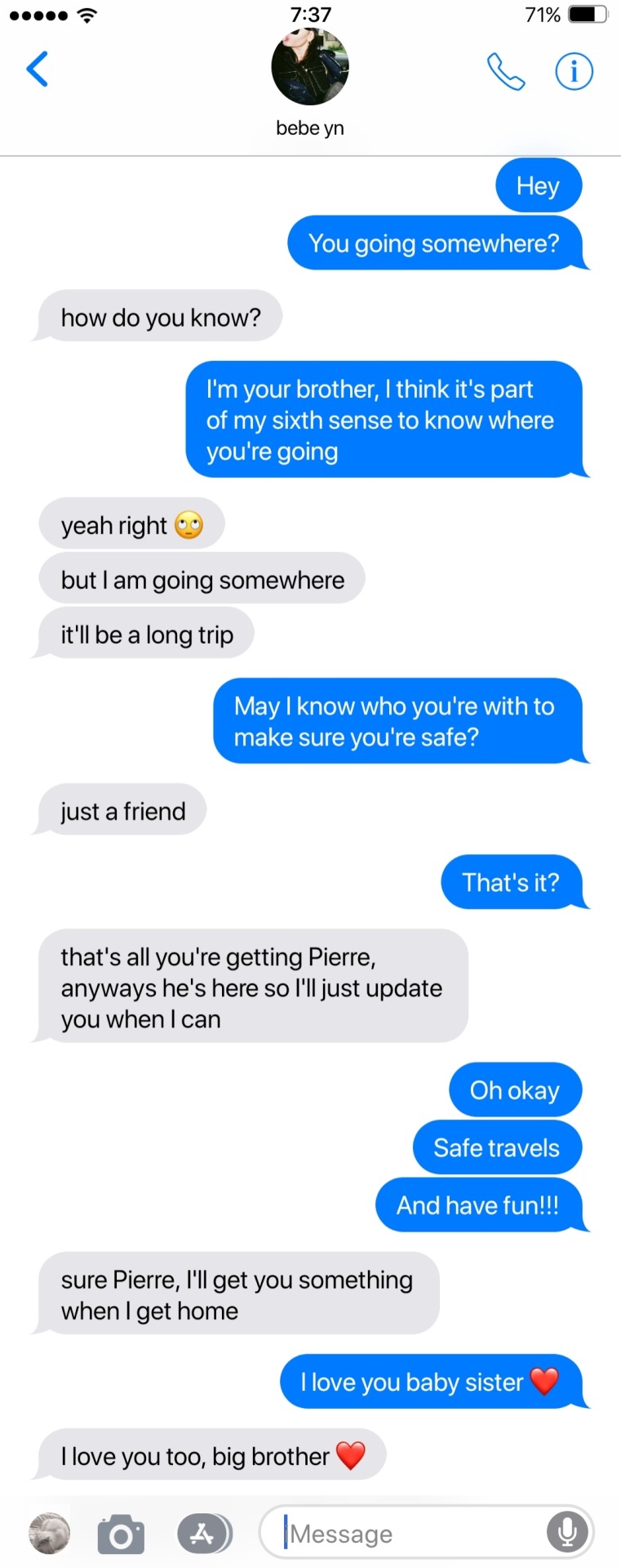Open contact info for bebe yn
The height and width of the screenshot is (1568, 621).
574,71
